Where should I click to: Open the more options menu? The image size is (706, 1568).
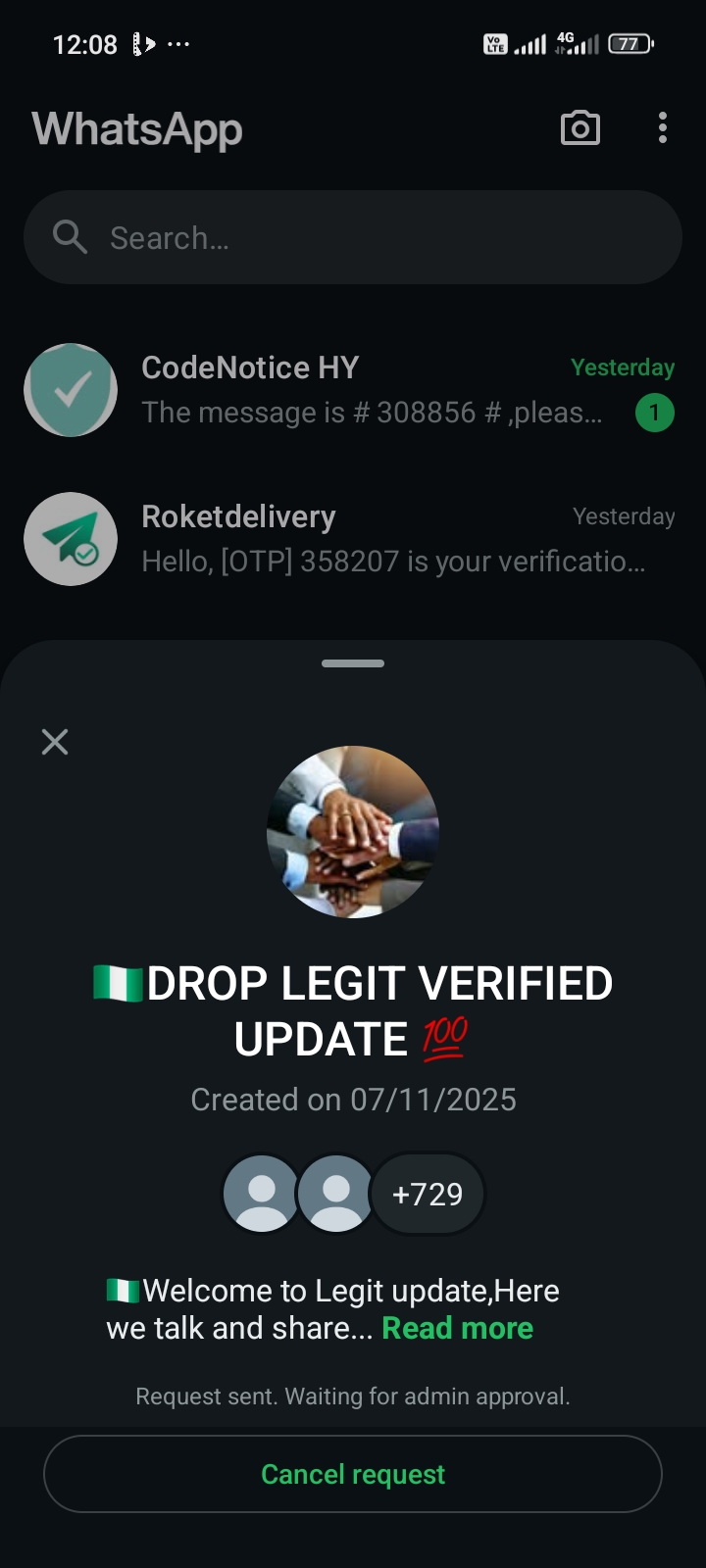[x=663, y=128]
